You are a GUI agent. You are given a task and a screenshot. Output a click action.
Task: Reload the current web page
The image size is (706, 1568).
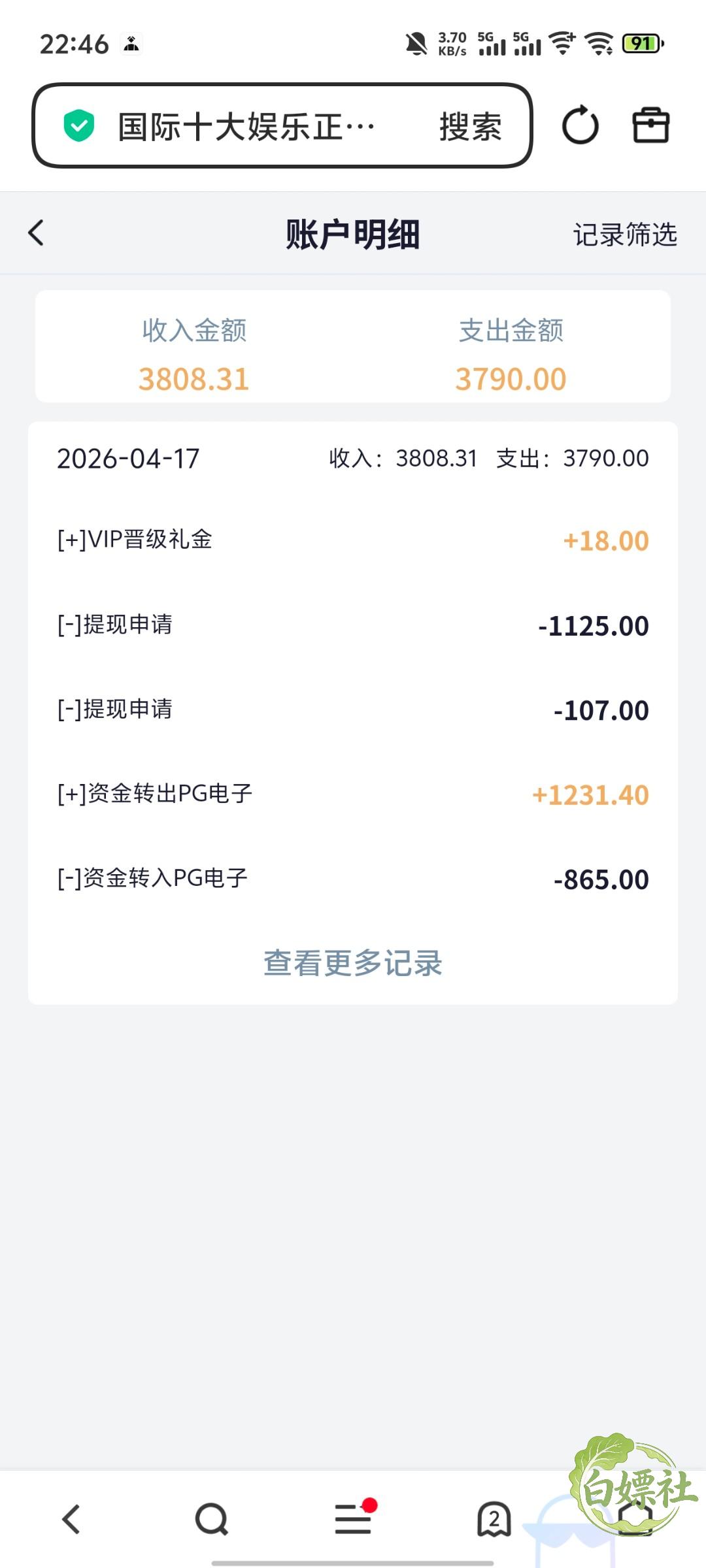(x=580, y=125)
